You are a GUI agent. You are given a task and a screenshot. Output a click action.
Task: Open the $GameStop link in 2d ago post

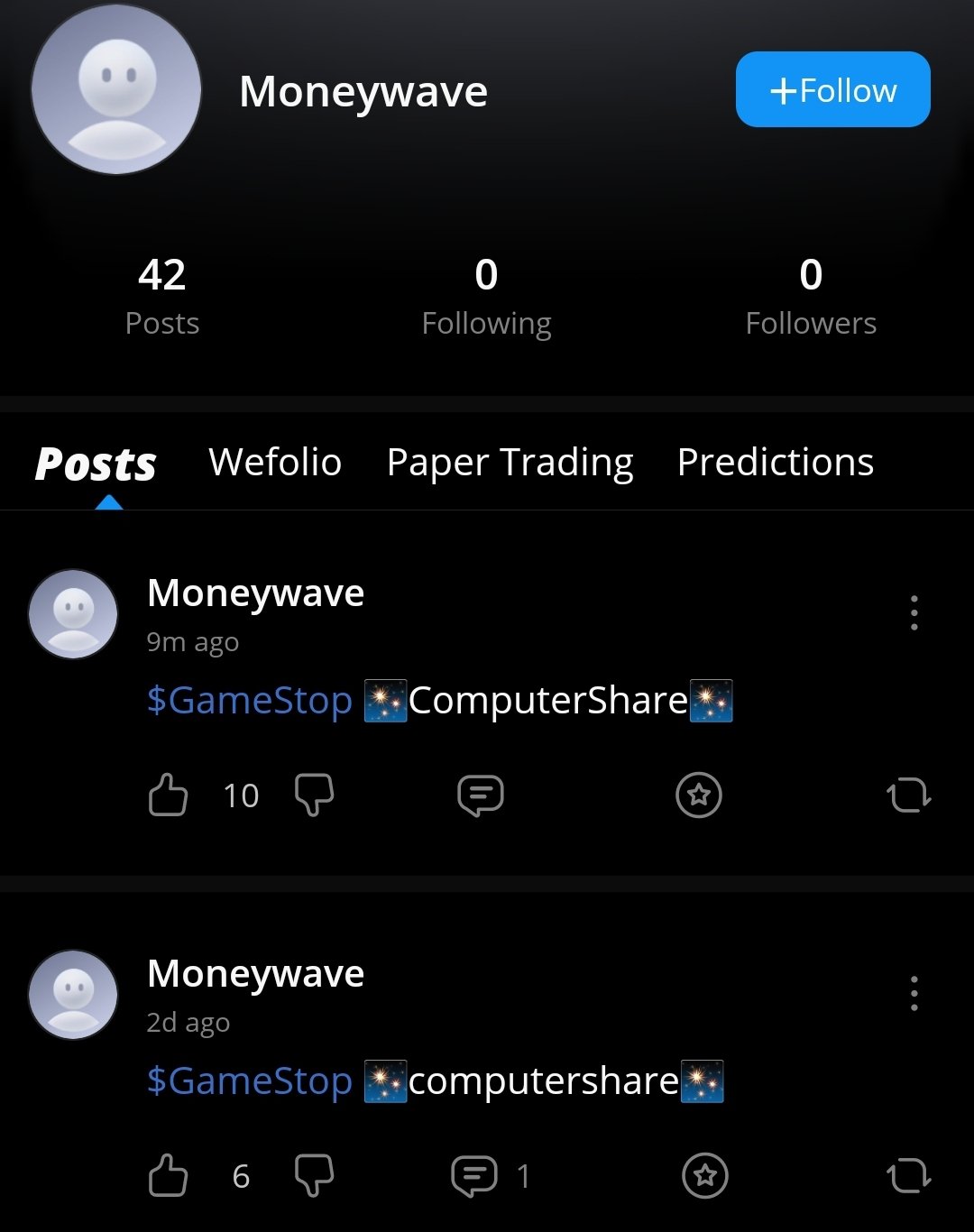[249, 1081]
